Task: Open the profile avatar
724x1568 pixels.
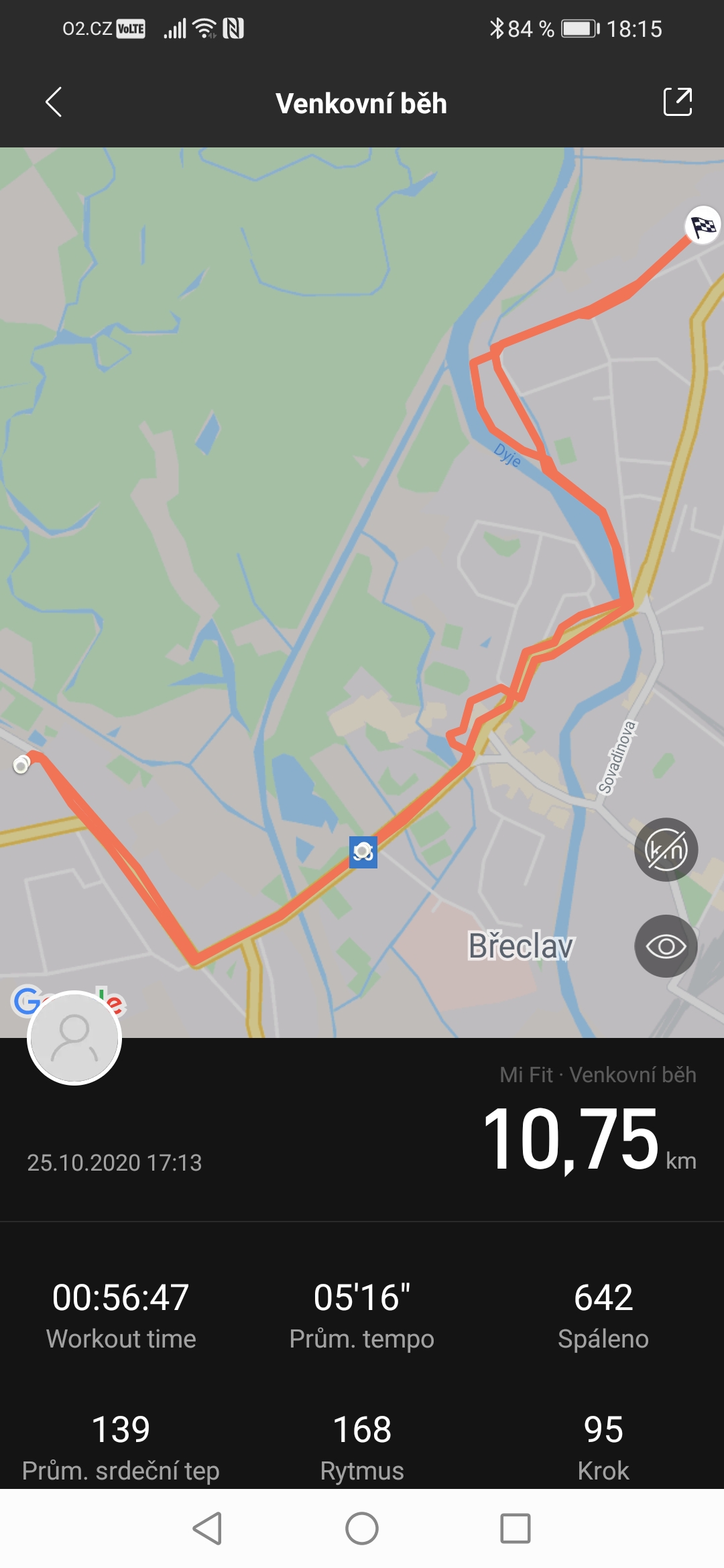Action: click(x=74, y=1038)
